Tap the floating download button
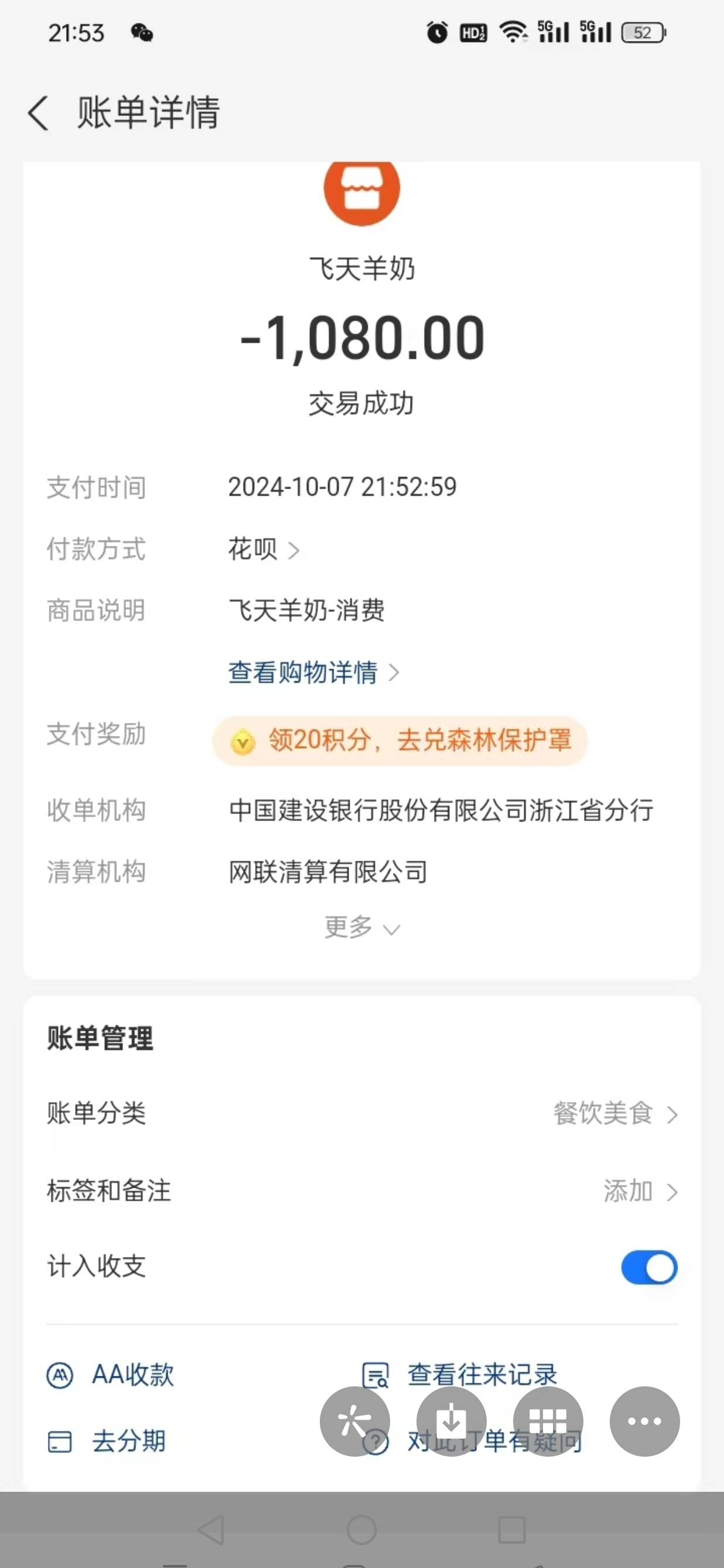The height and width of the screenshot is (1568, 724). [452, 1422]
